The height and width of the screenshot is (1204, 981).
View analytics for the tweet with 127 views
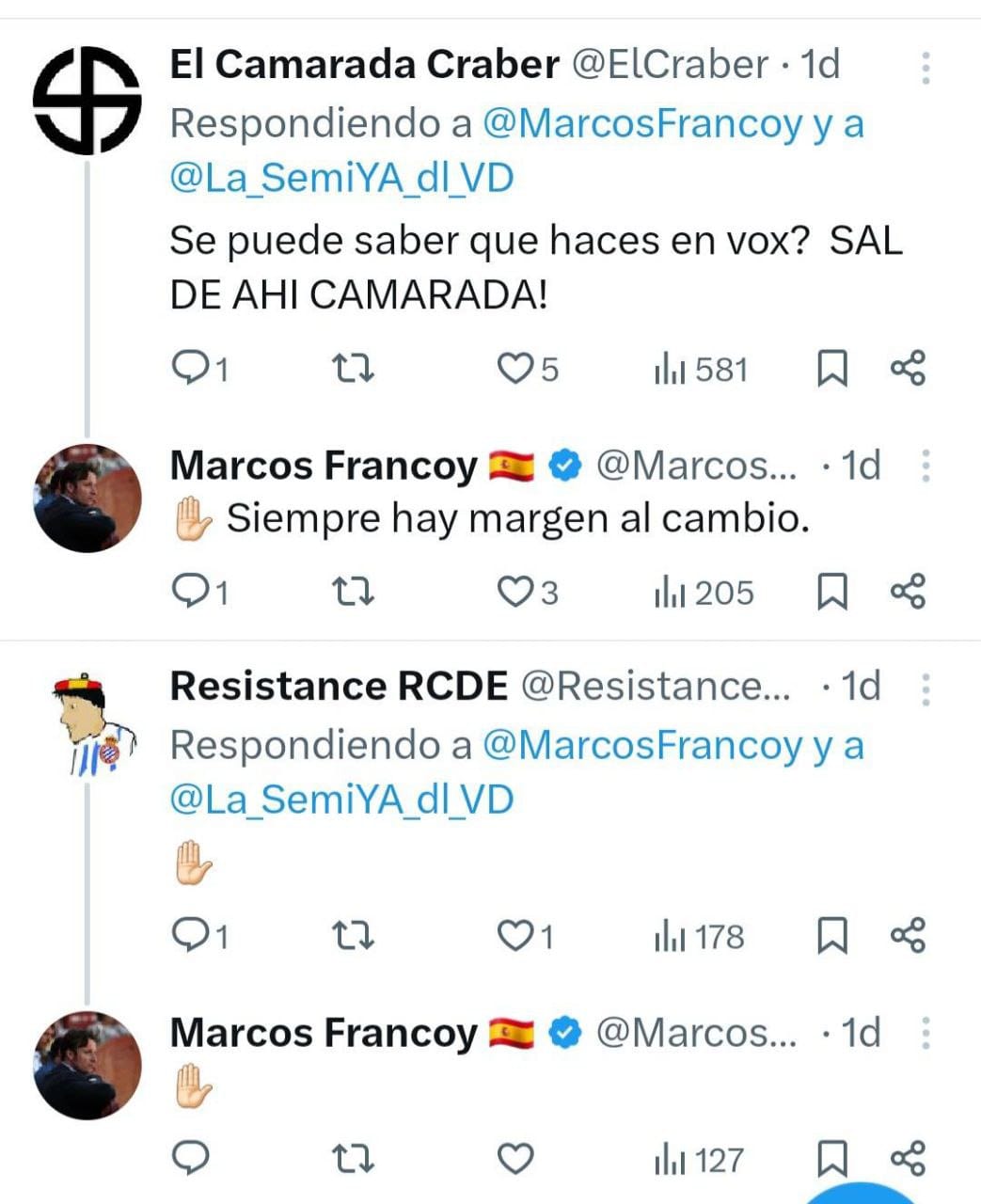[x=698, y=1160]
